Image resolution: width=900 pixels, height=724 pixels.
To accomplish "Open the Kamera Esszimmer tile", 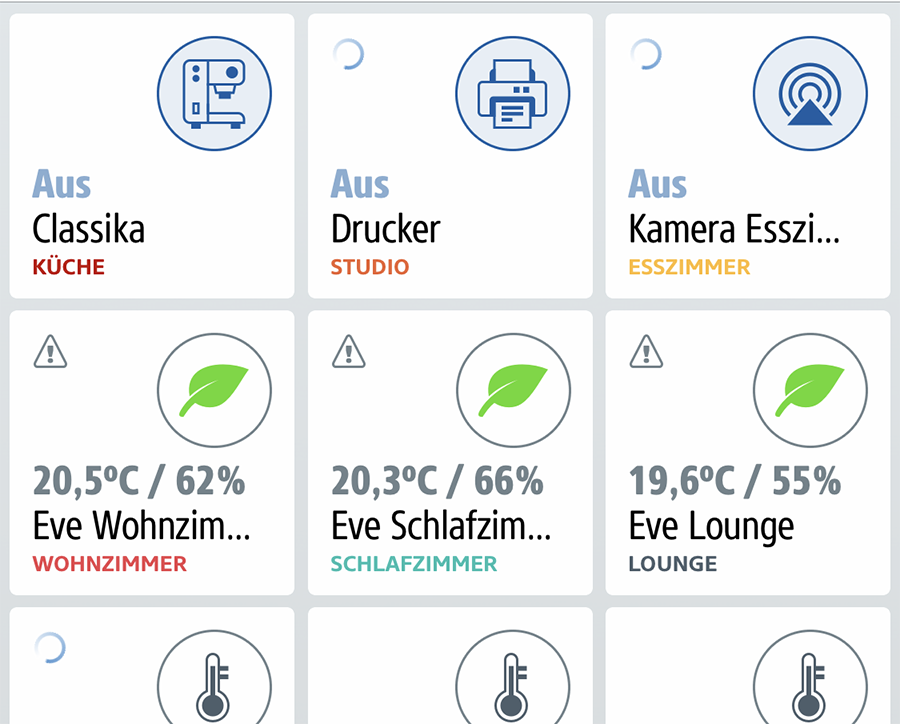I will click(748, 156).
